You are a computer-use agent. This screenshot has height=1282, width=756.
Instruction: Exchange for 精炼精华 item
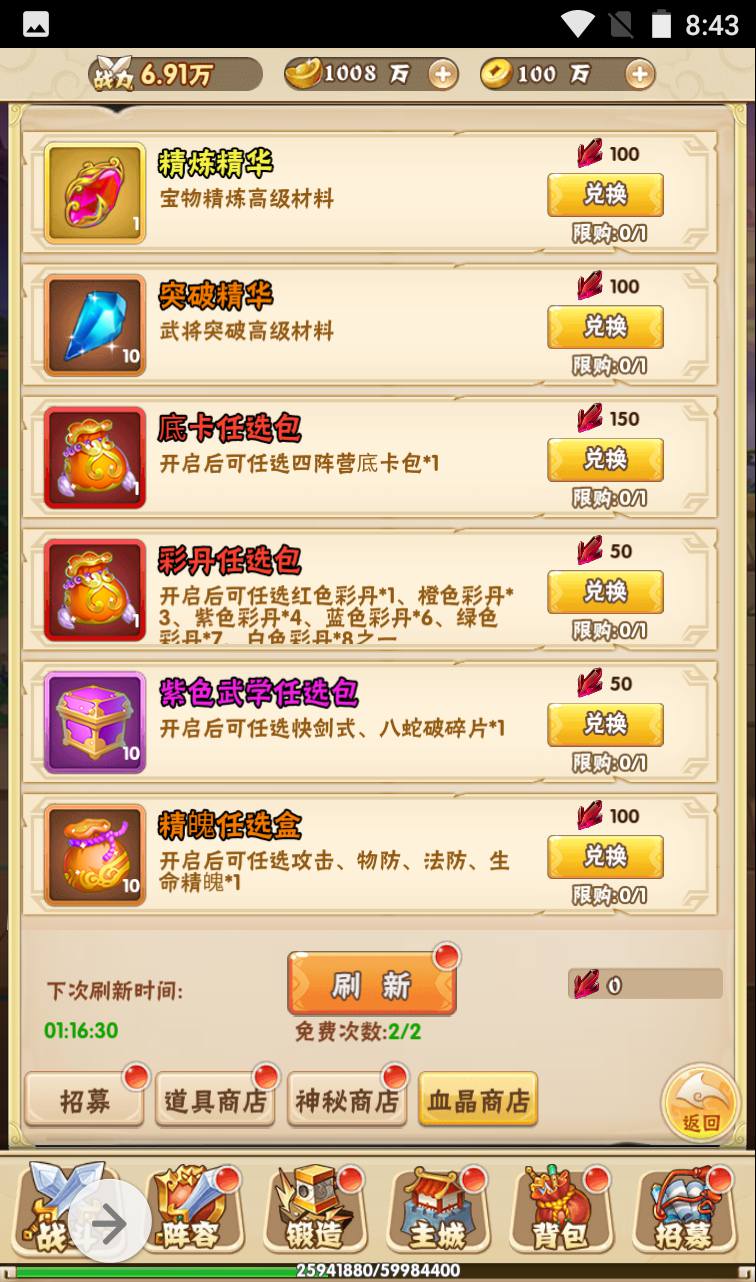tap(605, 195)
